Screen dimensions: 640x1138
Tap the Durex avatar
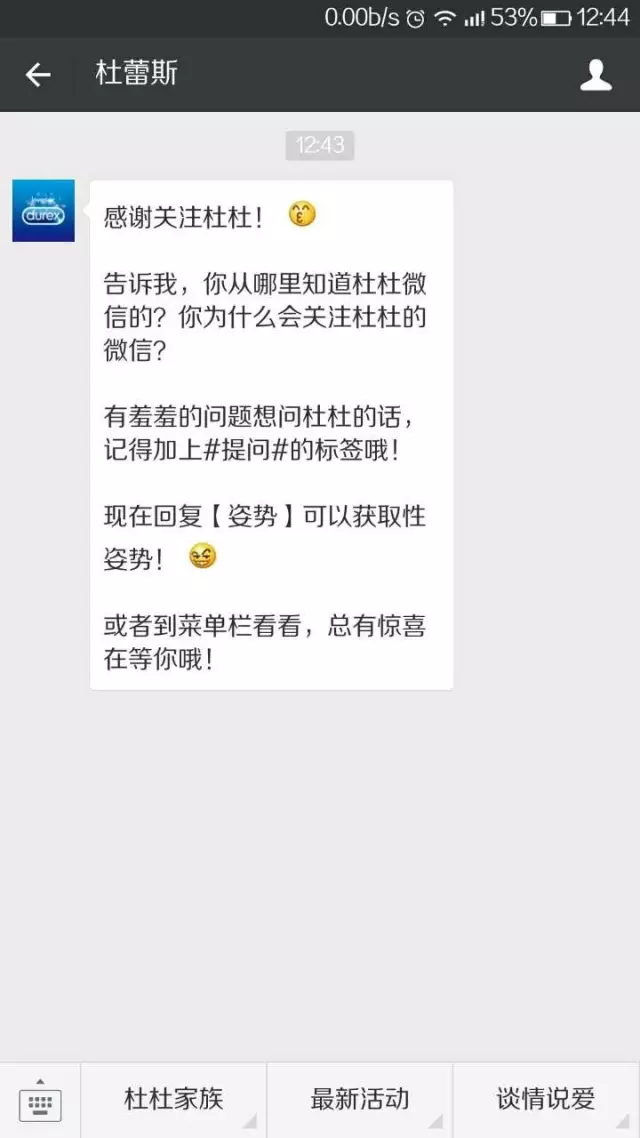43,211
